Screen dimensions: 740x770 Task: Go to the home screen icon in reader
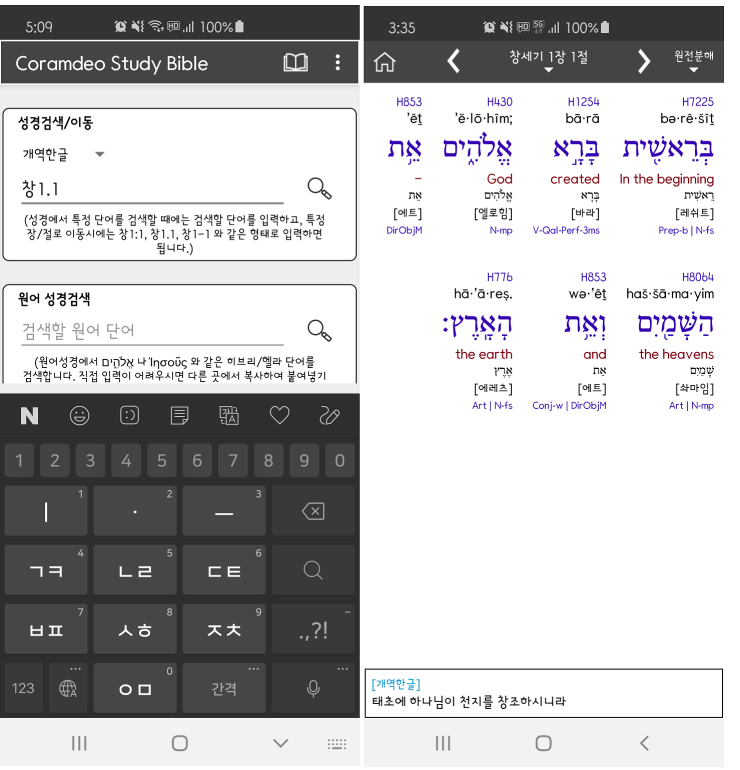[385, 62]
